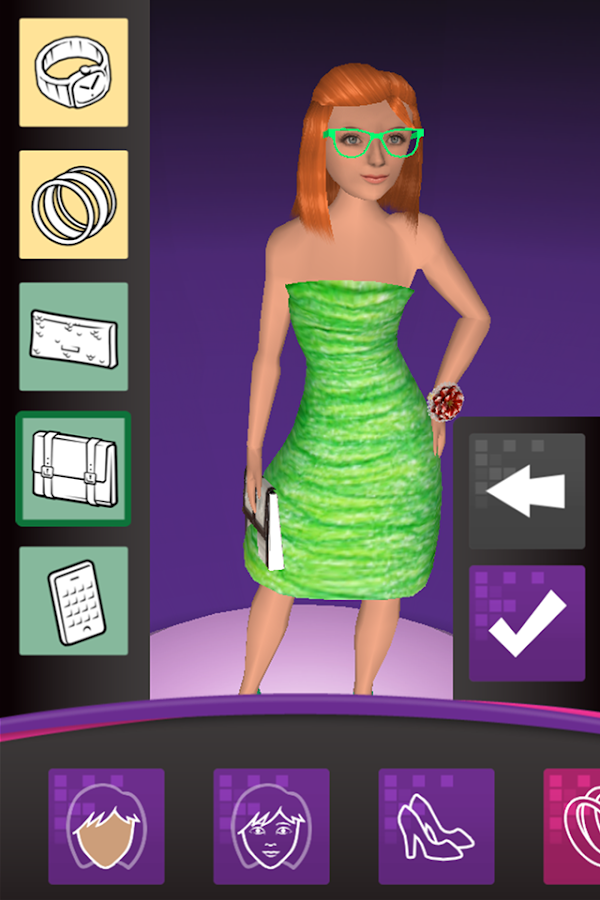Open the pink category at the bar's end

coord(574,826)
